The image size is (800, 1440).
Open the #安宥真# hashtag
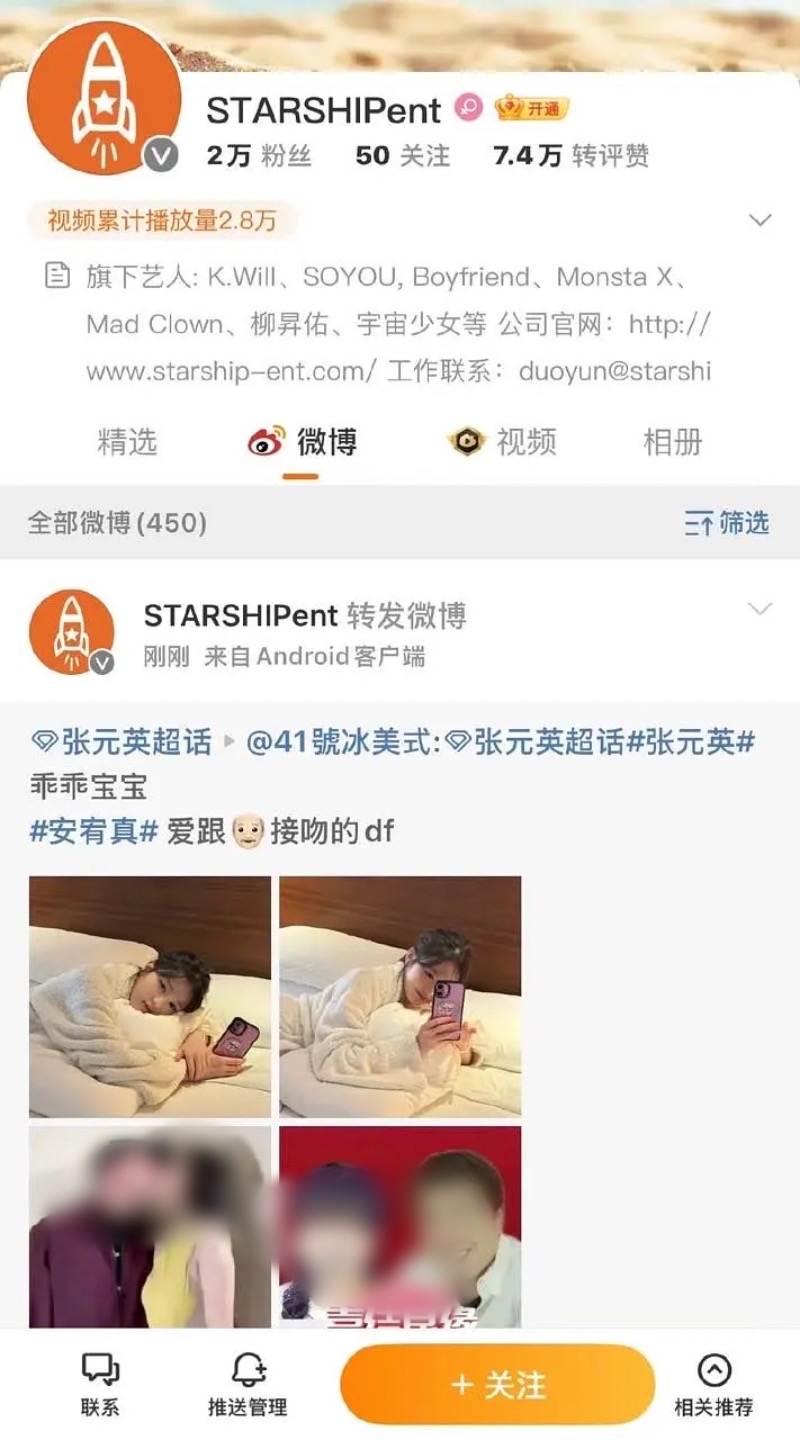pyautogui.click(x=94, y=830)
